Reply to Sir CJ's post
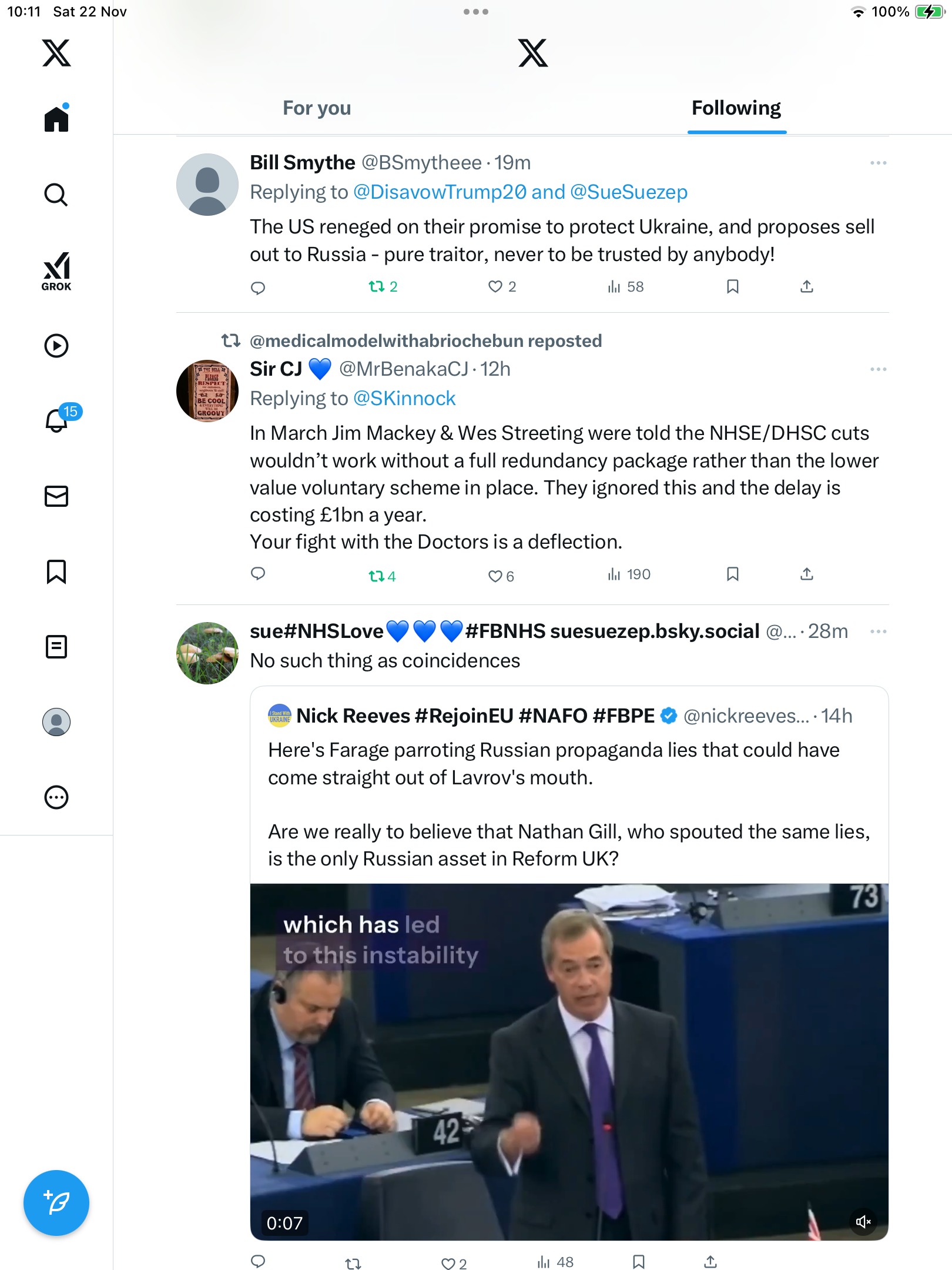The height and width of the screenshot is (1270, 952). 258,574
